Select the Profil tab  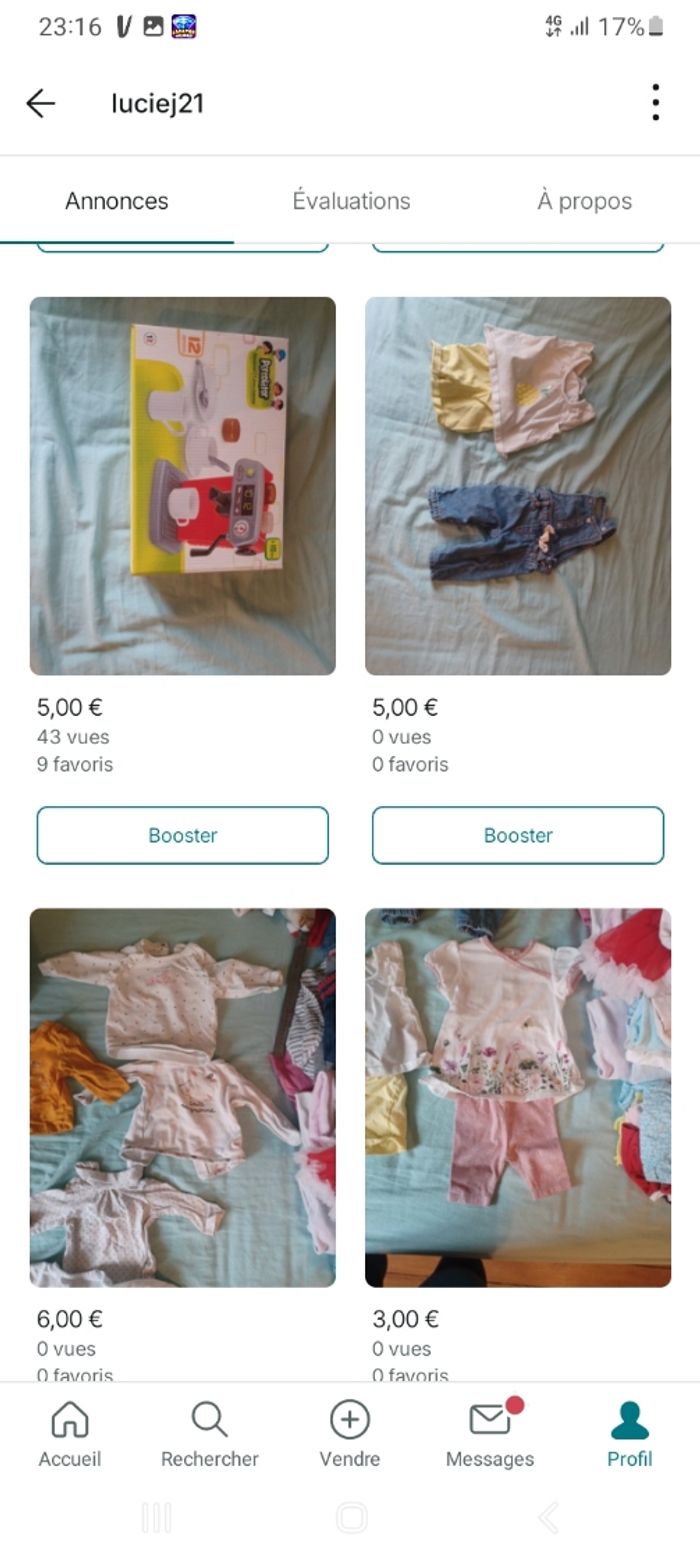pyautogui.click(x=630, y=1434)
